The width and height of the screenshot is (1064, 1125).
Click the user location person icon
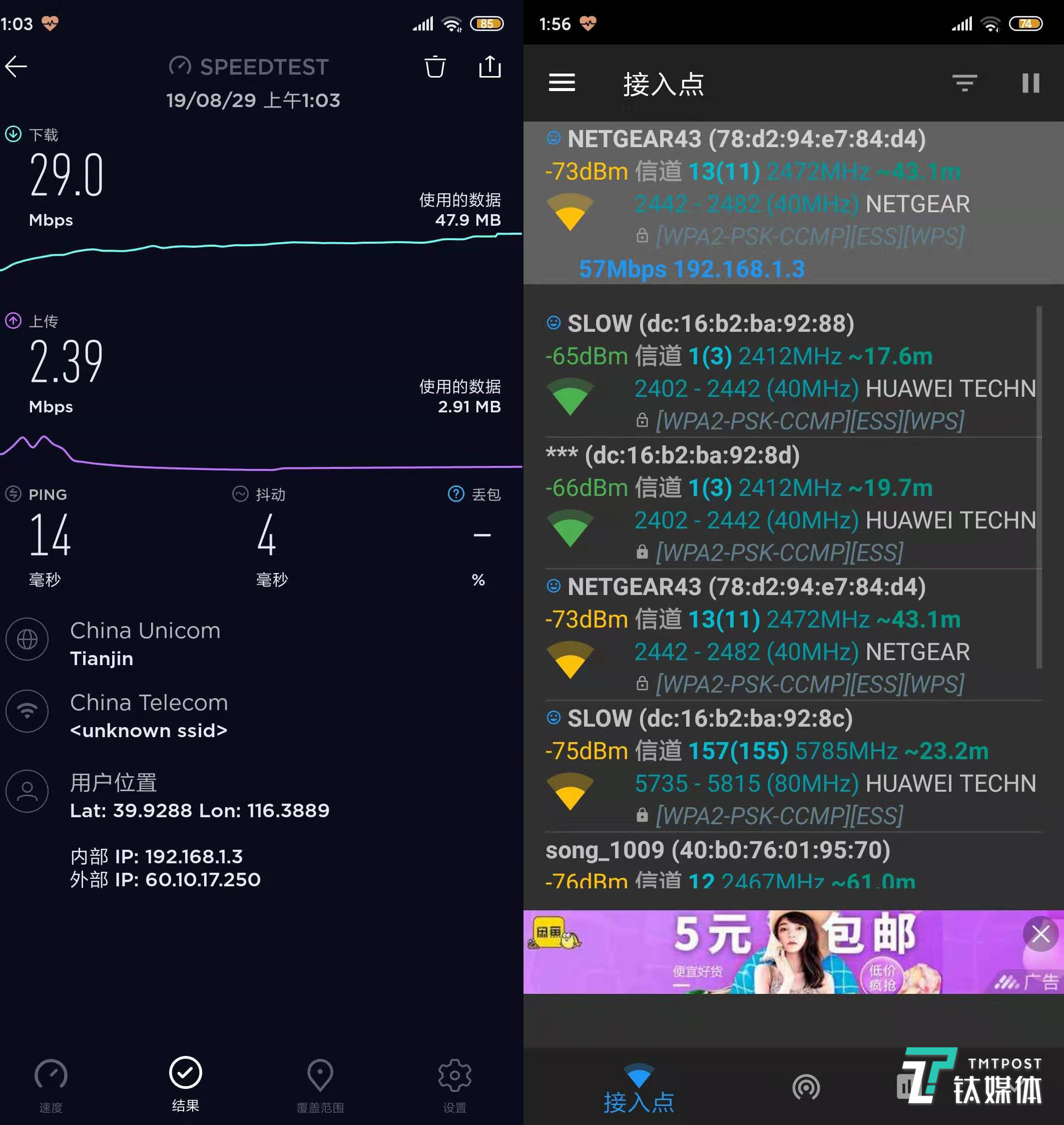(x=27, y=792)
